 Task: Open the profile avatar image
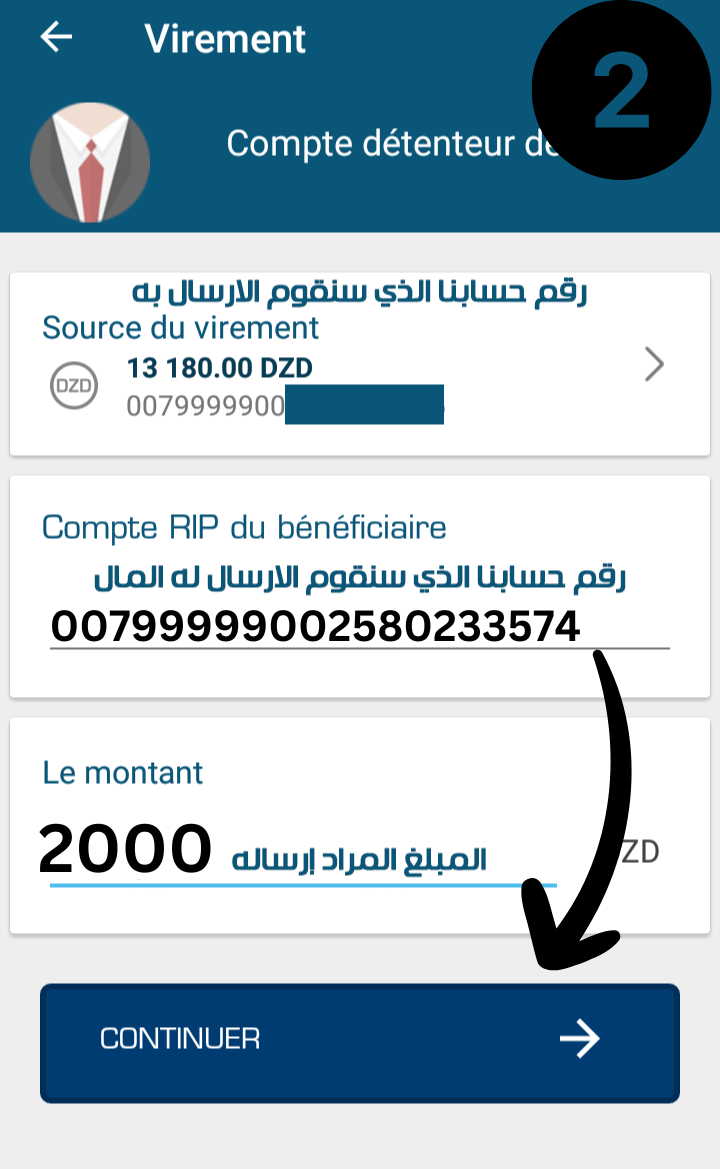tap(89, 160)
